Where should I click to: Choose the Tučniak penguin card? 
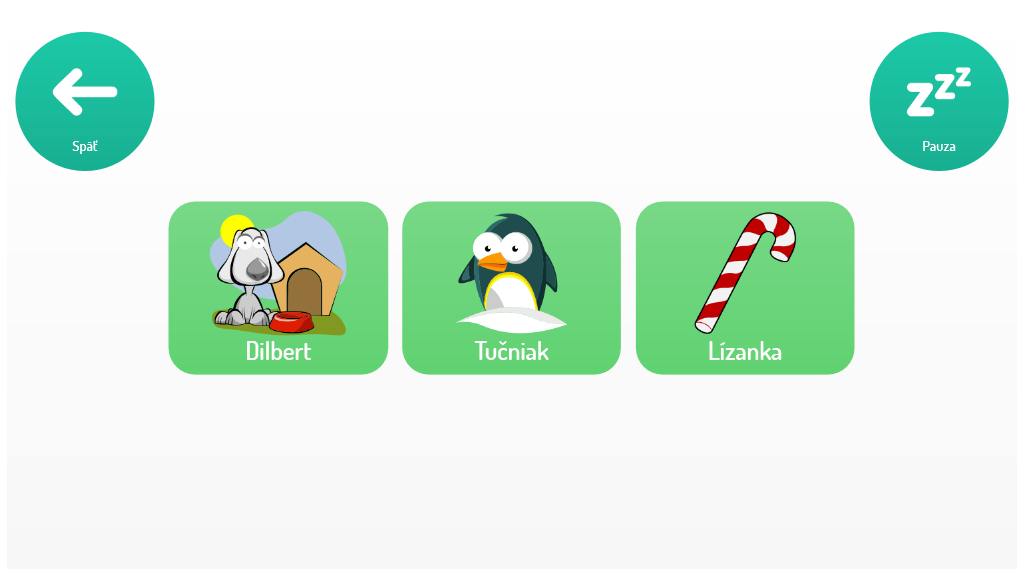click(511, 288)
